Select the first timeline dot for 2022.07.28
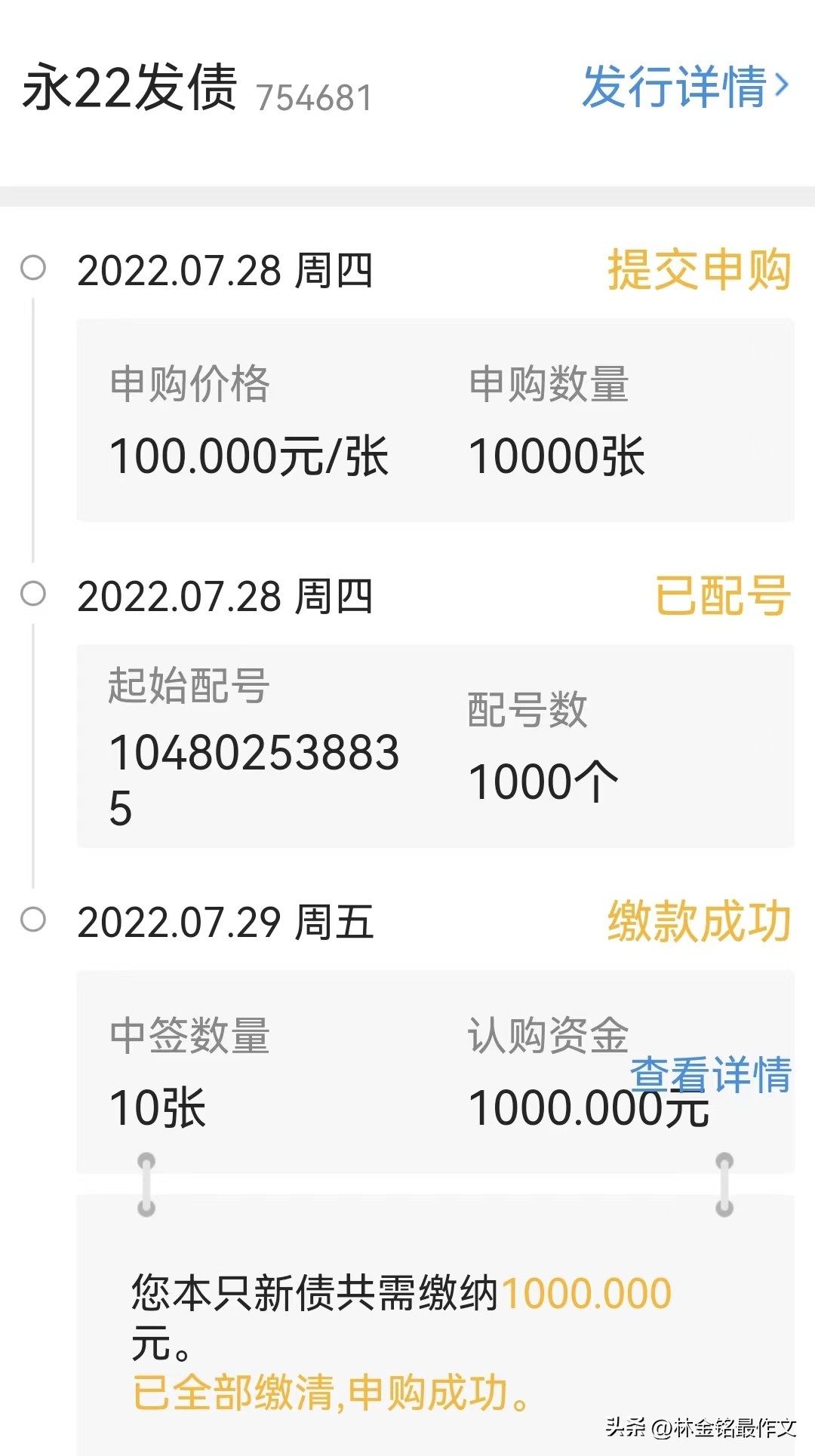Screen dimensions: 815x1456 33,268
